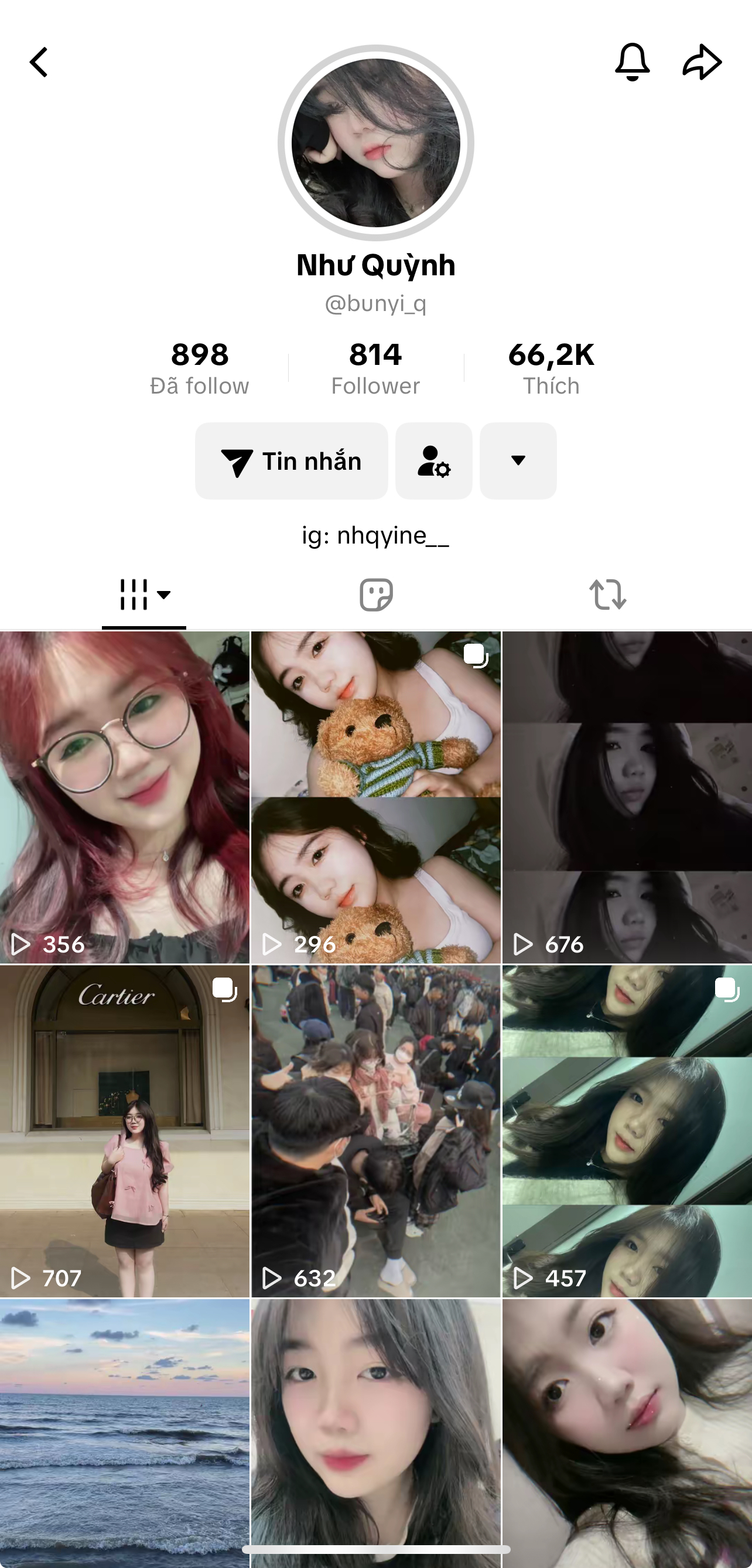Open the notifications bell for this profile
This screenshot has width=752, height=1568.
tap(632, 62)
